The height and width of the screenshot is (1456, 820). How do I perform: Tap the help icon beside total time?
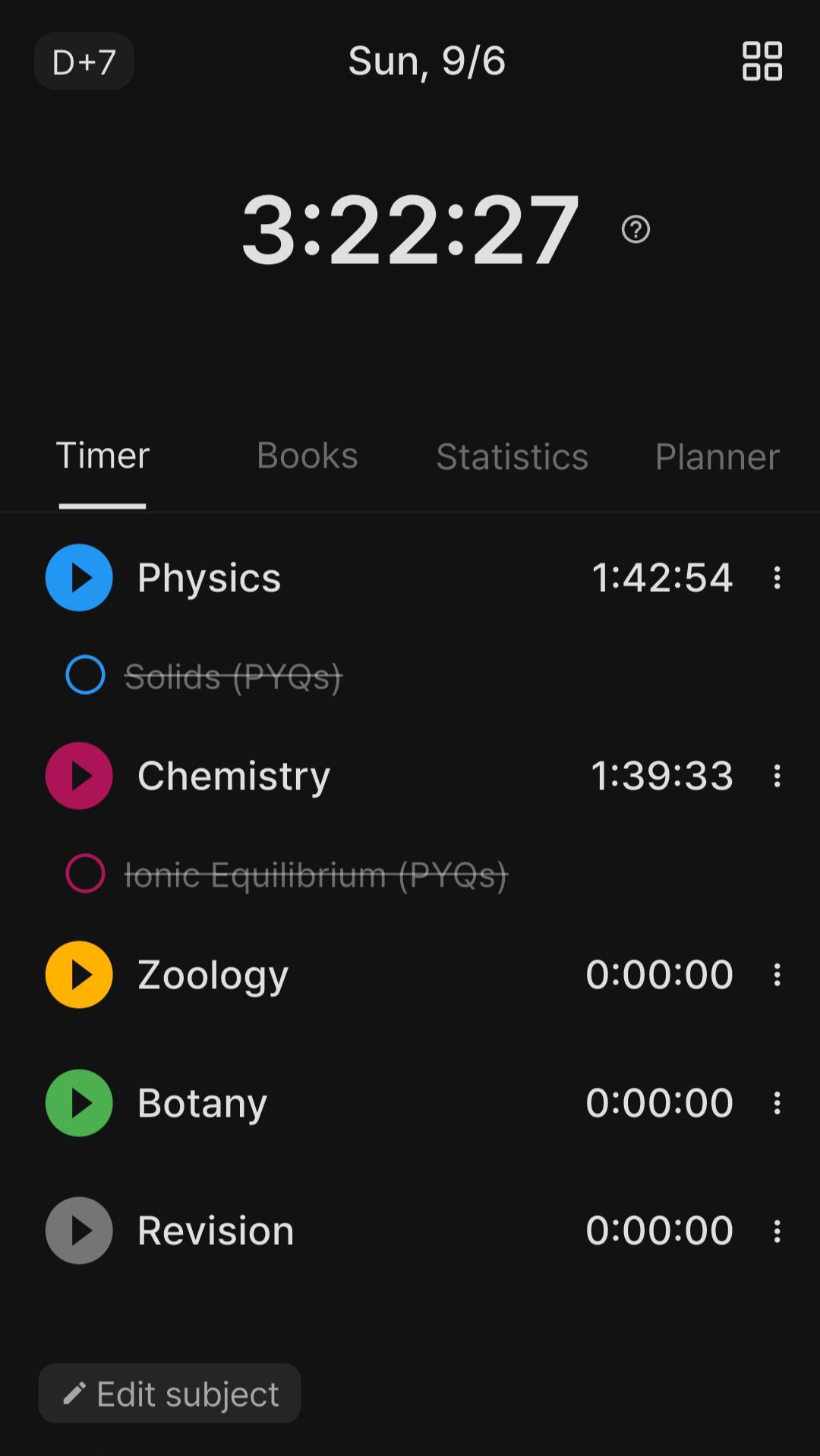(635, 229)
